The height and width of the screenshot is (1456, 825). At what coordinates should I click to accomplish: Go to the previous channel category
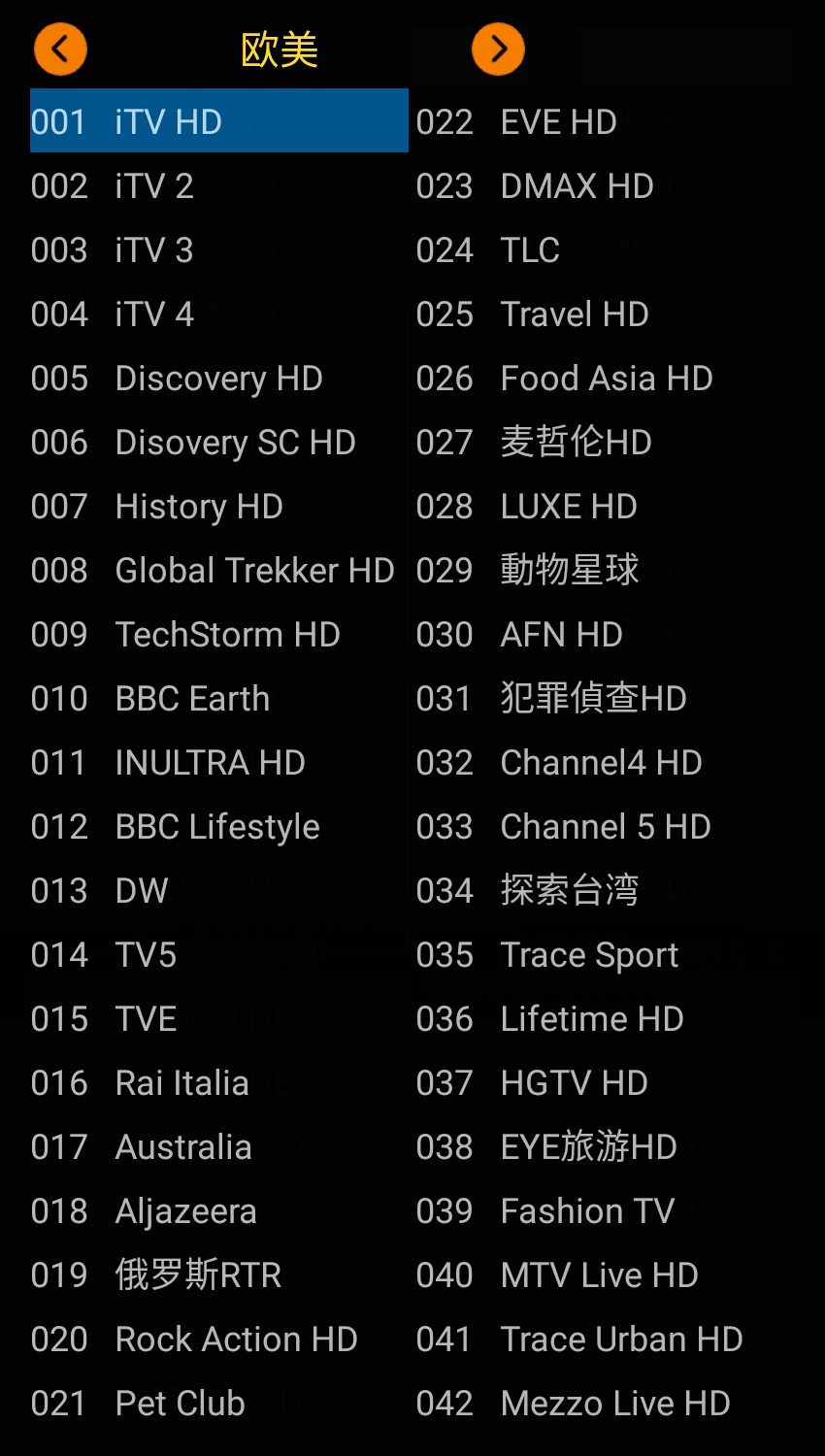coord(60,49)
